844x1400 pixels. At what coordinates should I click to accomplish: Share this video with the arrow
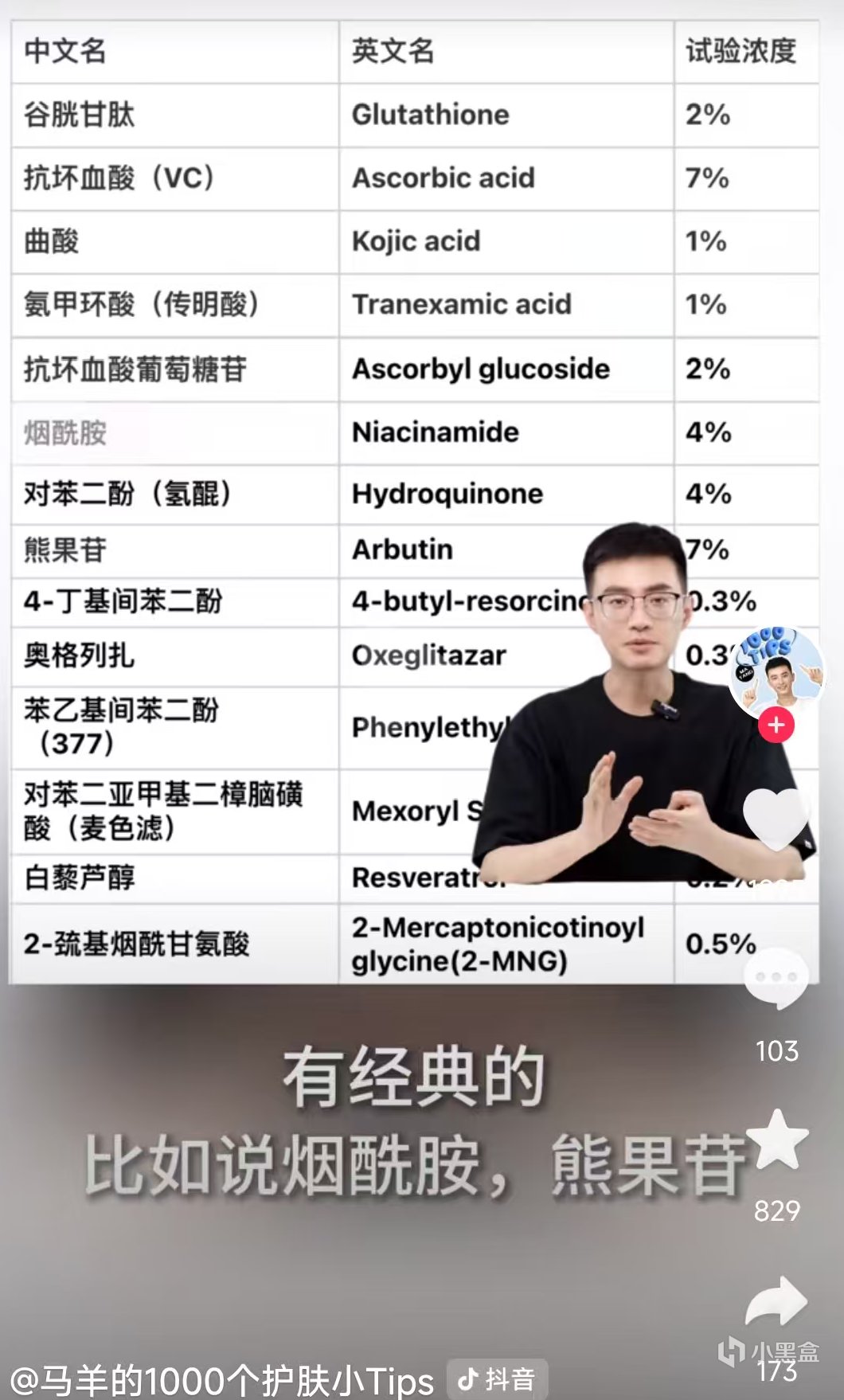tap(776, 1301)
